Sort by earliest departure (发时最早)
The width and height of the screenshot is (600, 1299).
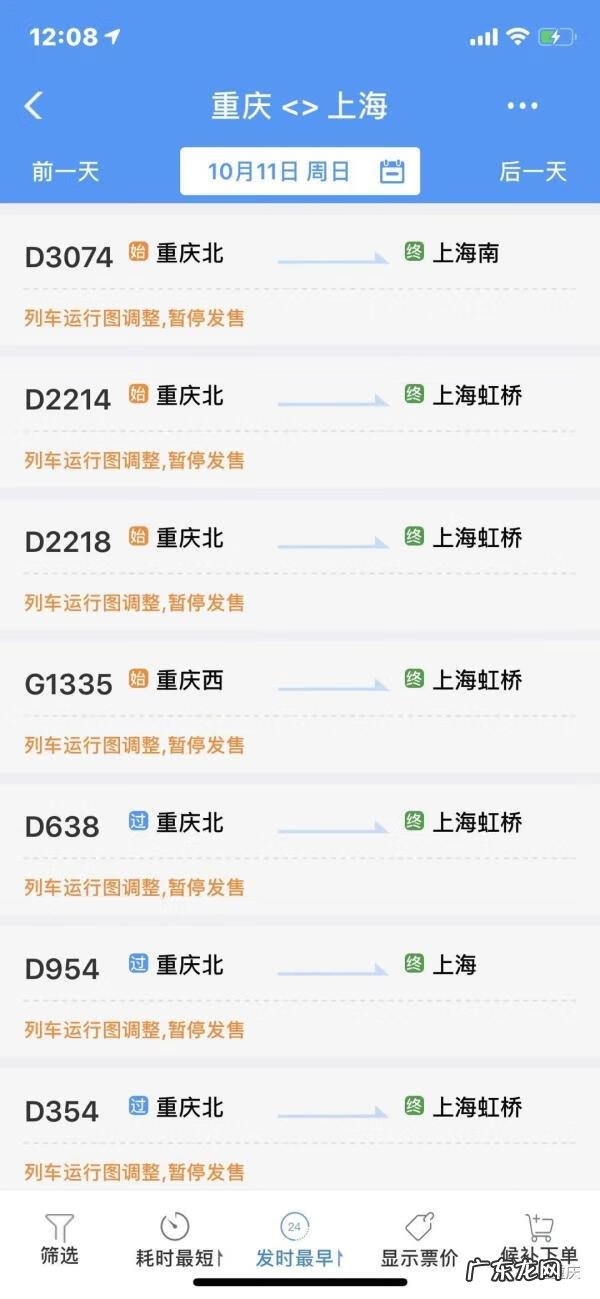pyautogui.click(x=297, y=1239)
